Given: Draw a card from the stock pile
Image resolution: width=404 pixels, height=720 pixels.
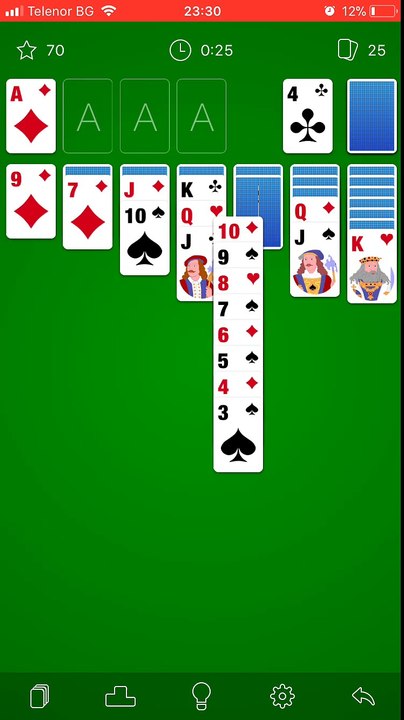Looking at the screenshot, I should pos(372,116).
